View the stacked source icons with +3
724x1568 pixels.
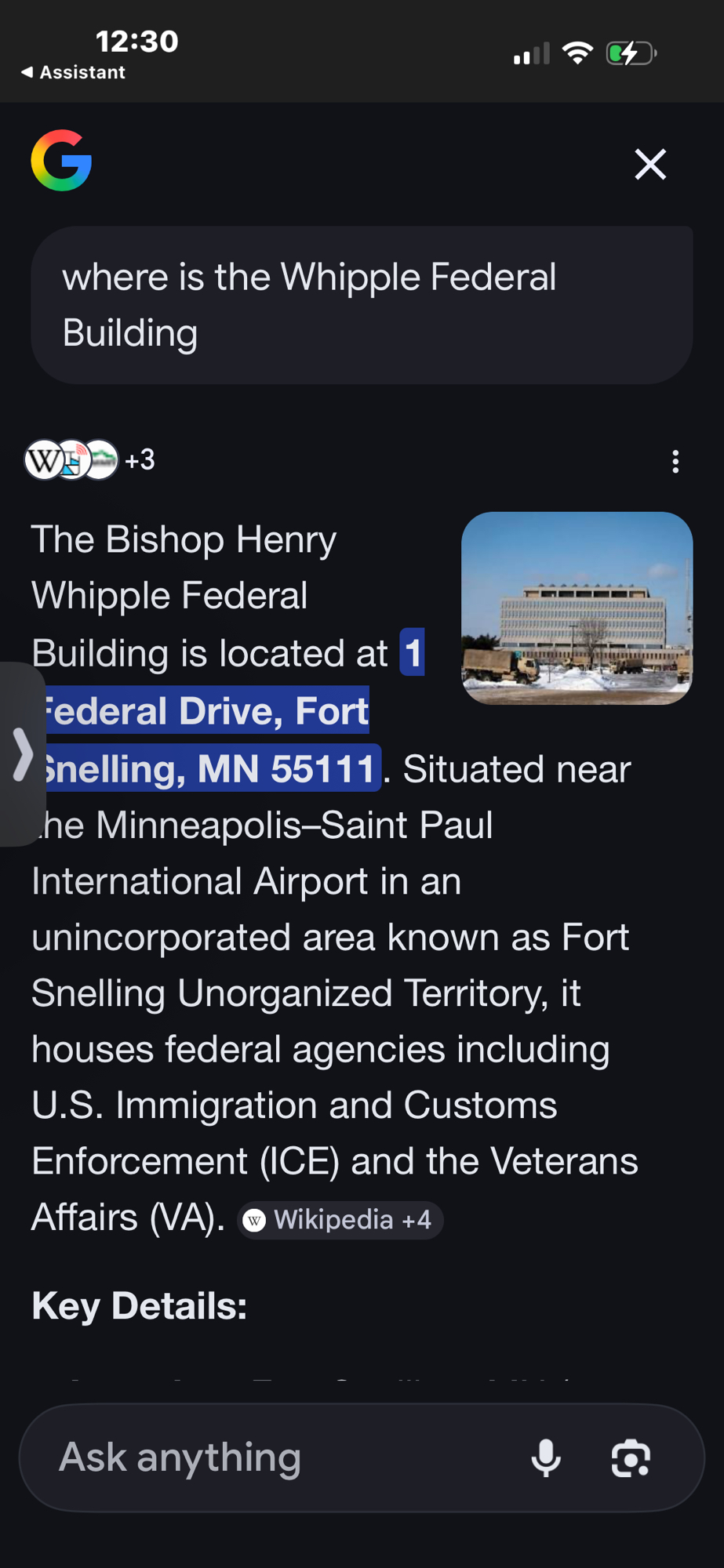coord(89,460)
